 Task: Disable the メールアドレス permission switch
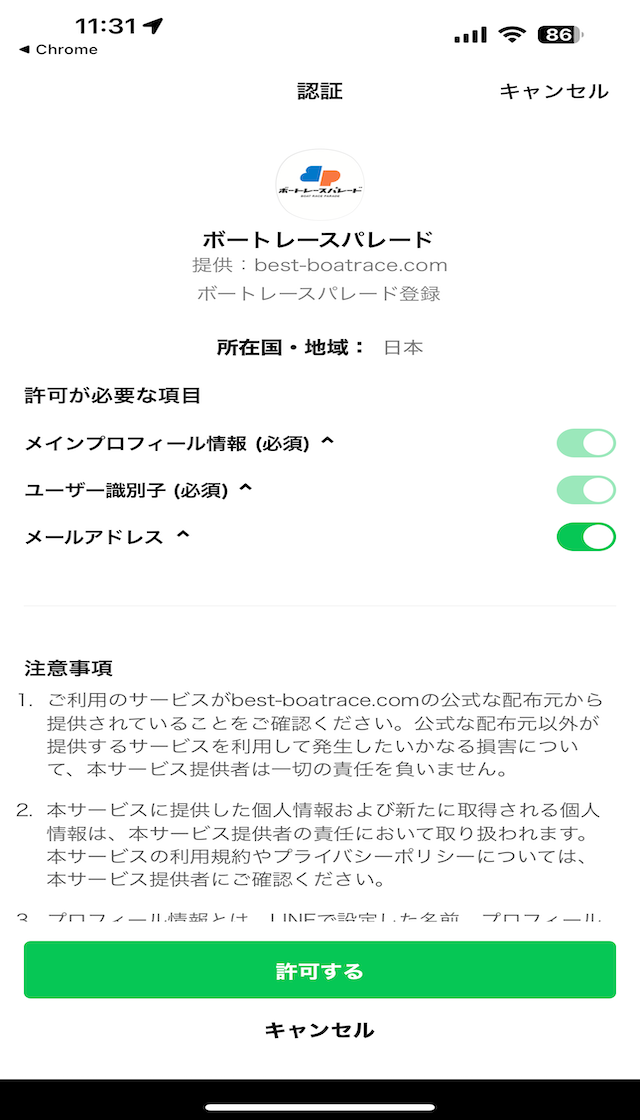click(586, 536)
